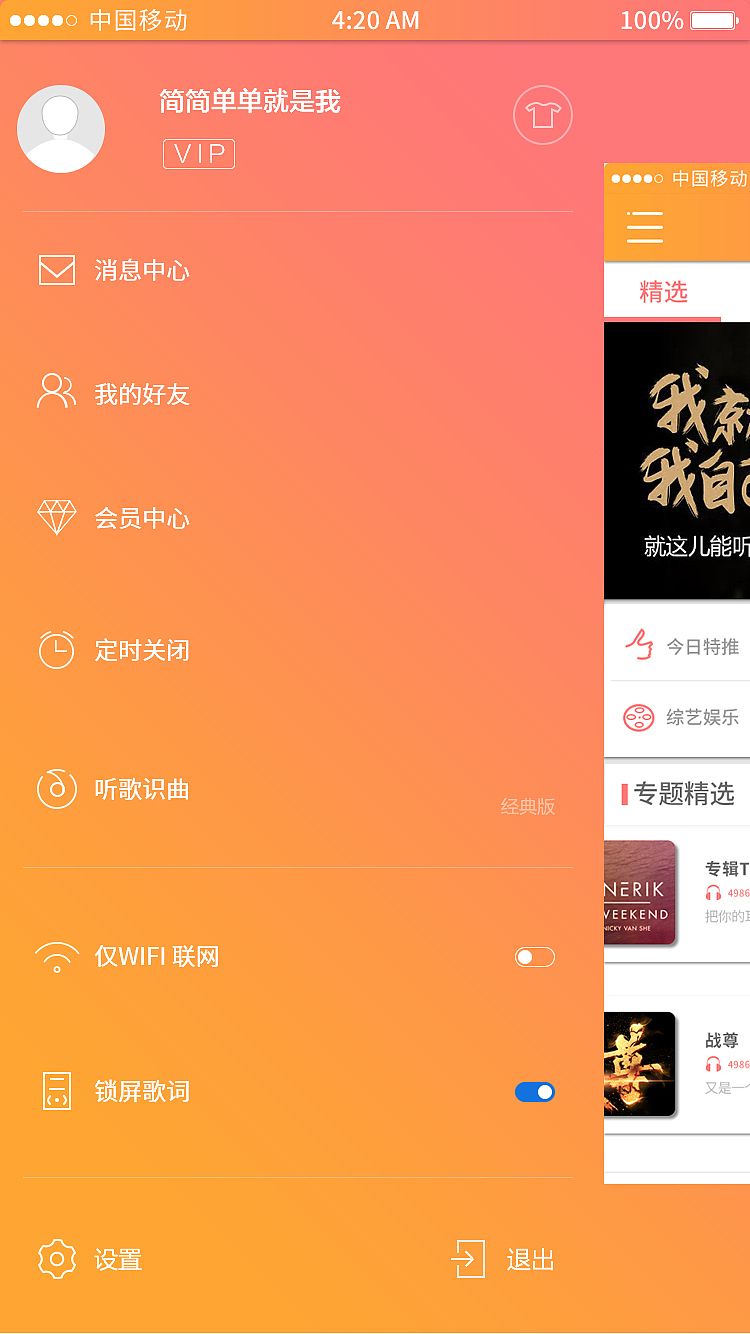Image resolution: width=750 pixels, height=1334 pixels.
Task: Open the hamburger menu on the right panel
Action: point(644,228)
